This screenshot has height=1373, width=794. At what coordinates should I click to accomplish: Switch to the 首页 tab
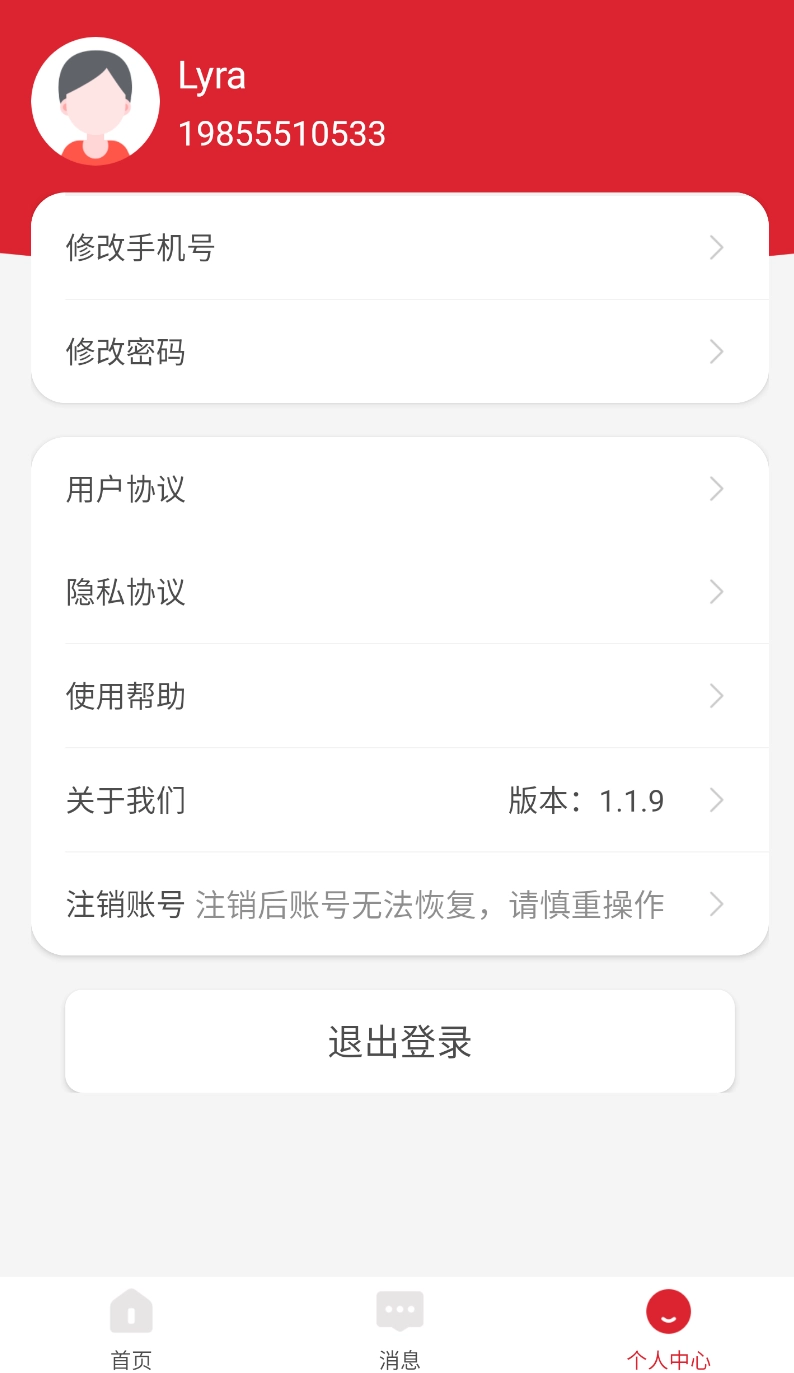130,1330
